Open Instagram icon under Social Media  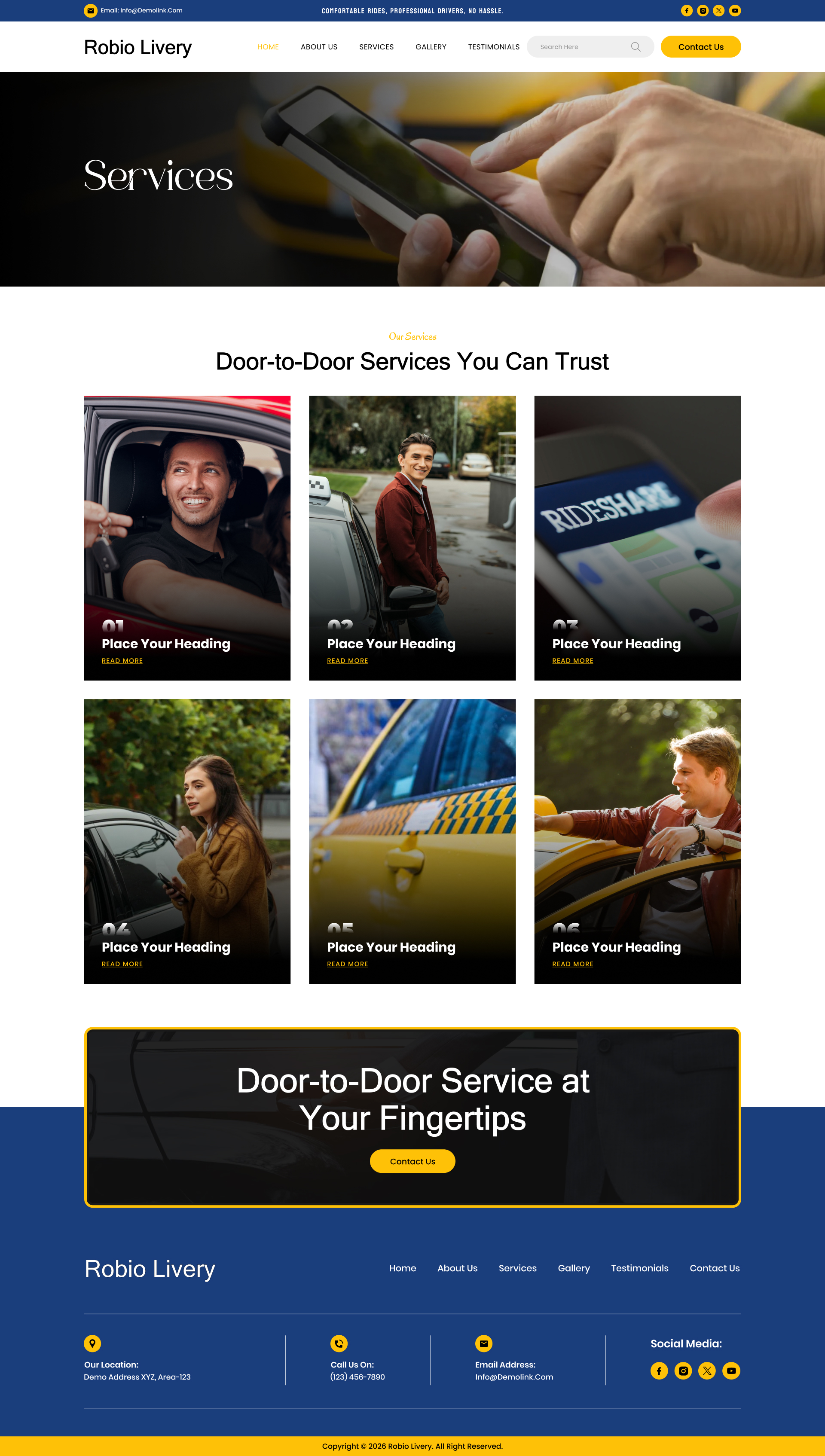tap(683, 1371)
